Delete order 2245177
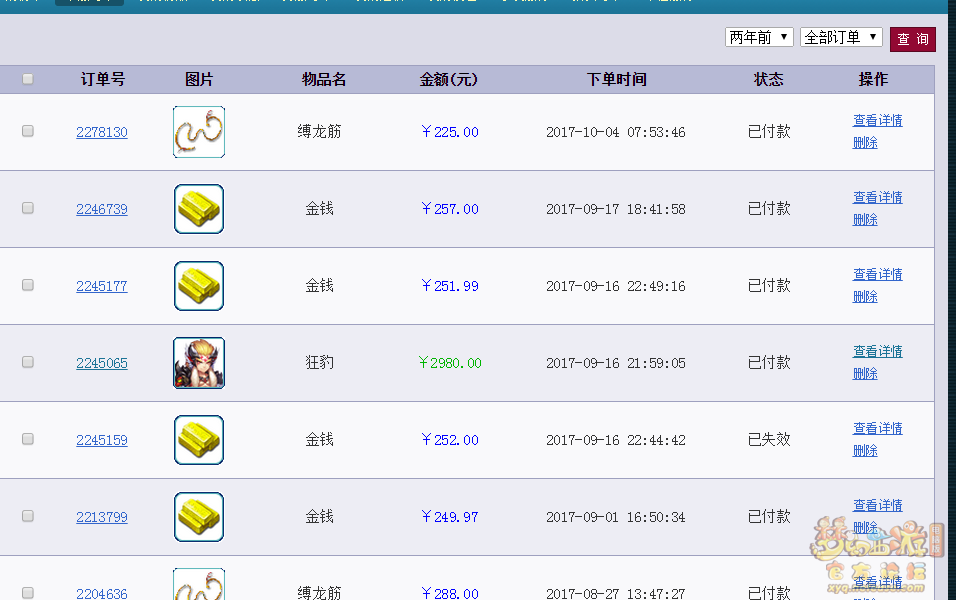The width and height of the screenshot is (956, 600). (x=865, y=297)
